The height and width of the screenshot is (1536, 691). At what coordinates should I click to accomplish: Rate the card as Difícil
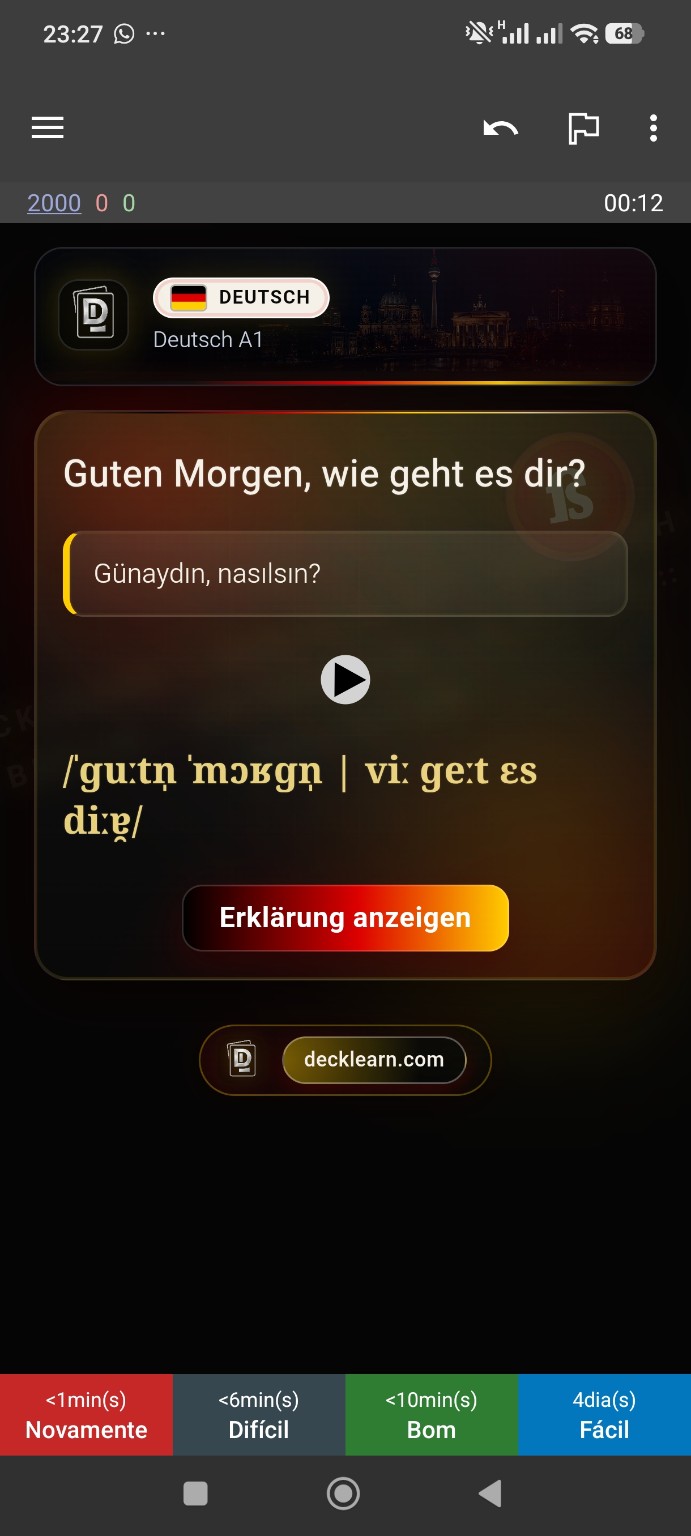pos(259,1415)
